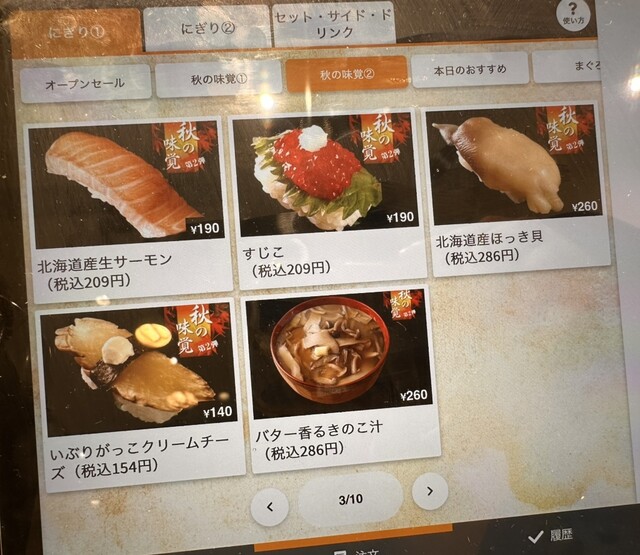Open the 使い方 help button
Viewport: 640px width, 555px height.
point(574,16)
